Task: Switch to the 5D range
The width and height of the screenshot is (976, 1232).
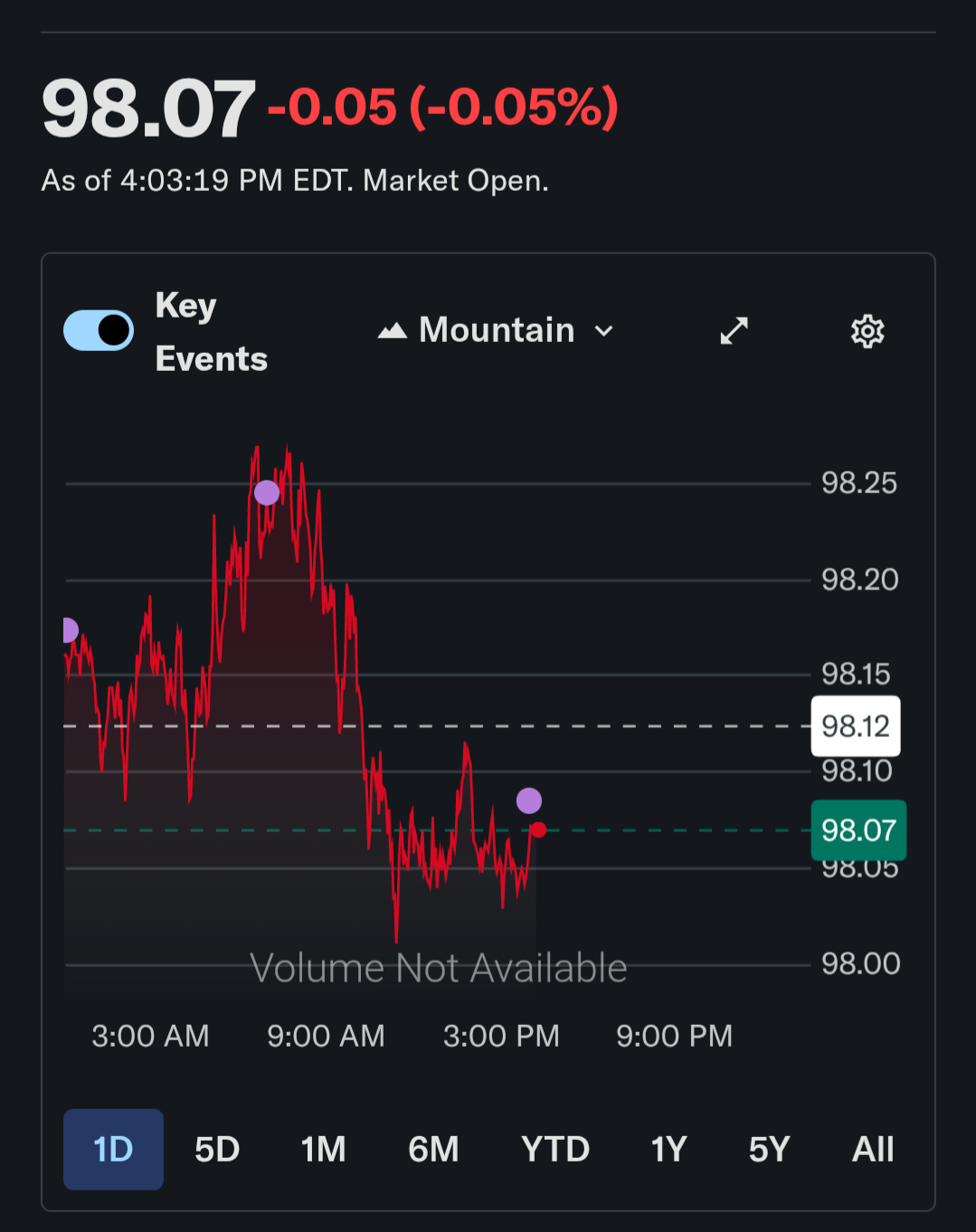Action: tap(217, 1149)
